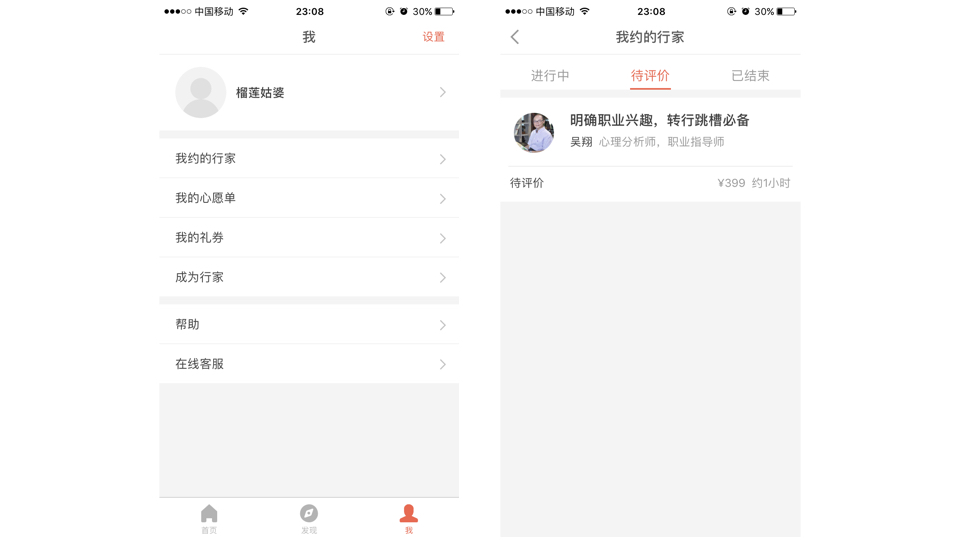Switch to the 已结束 tab
The width and height of the screenshot is (960, 540).
(750, 75)
